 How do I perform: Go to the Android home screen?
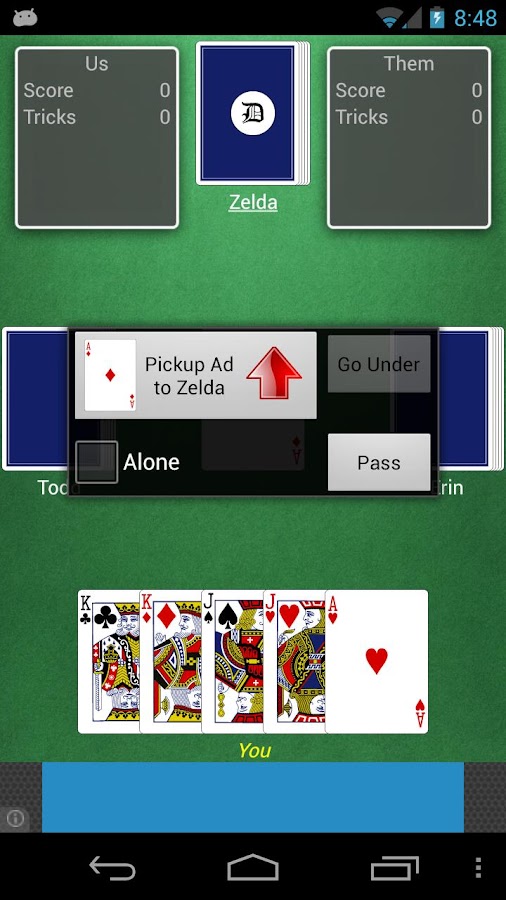[x=253, y=867]
